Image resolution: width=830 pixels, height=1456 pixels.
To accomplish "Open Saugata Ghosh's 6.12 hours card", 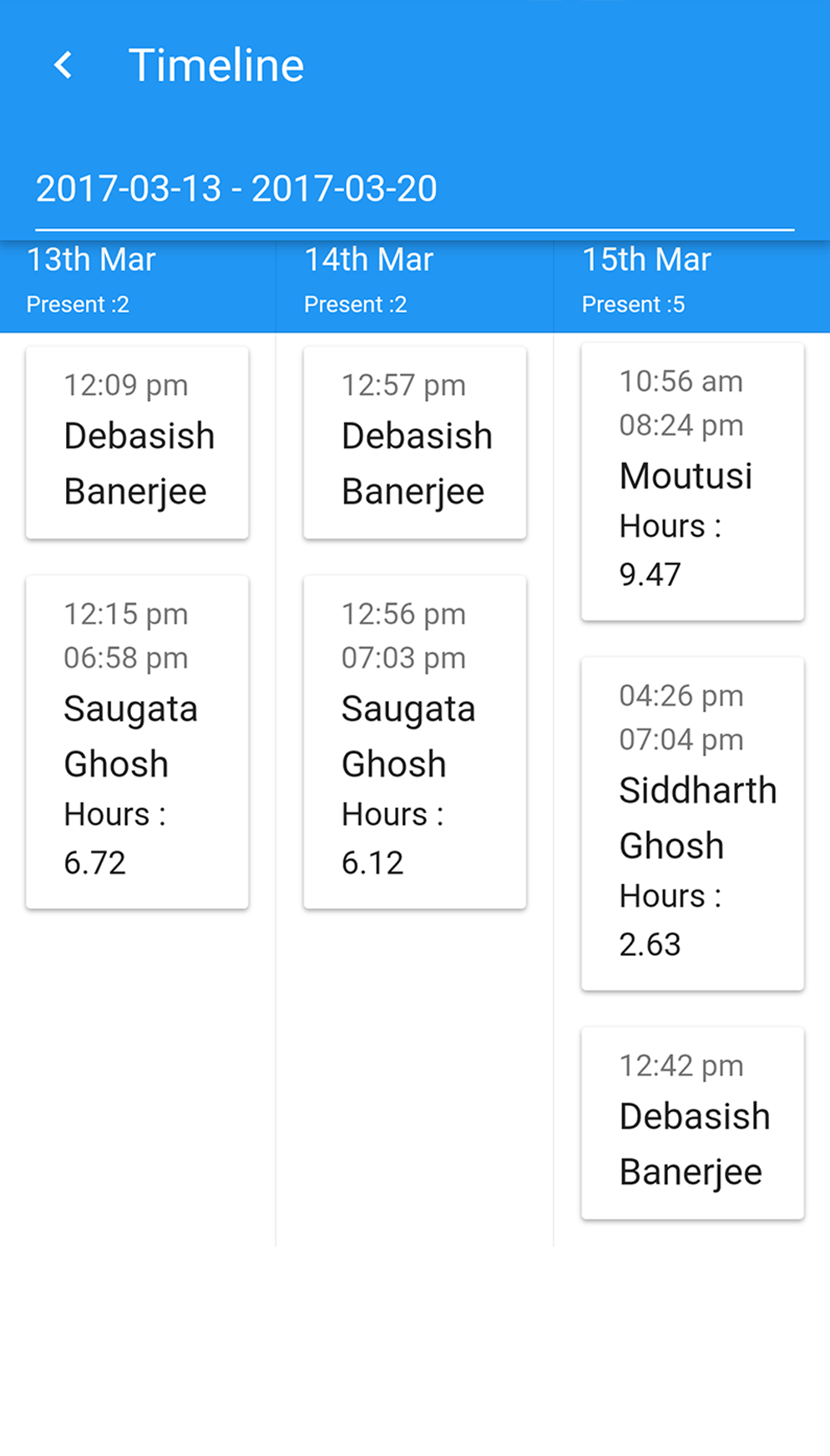I will [415, 741].
